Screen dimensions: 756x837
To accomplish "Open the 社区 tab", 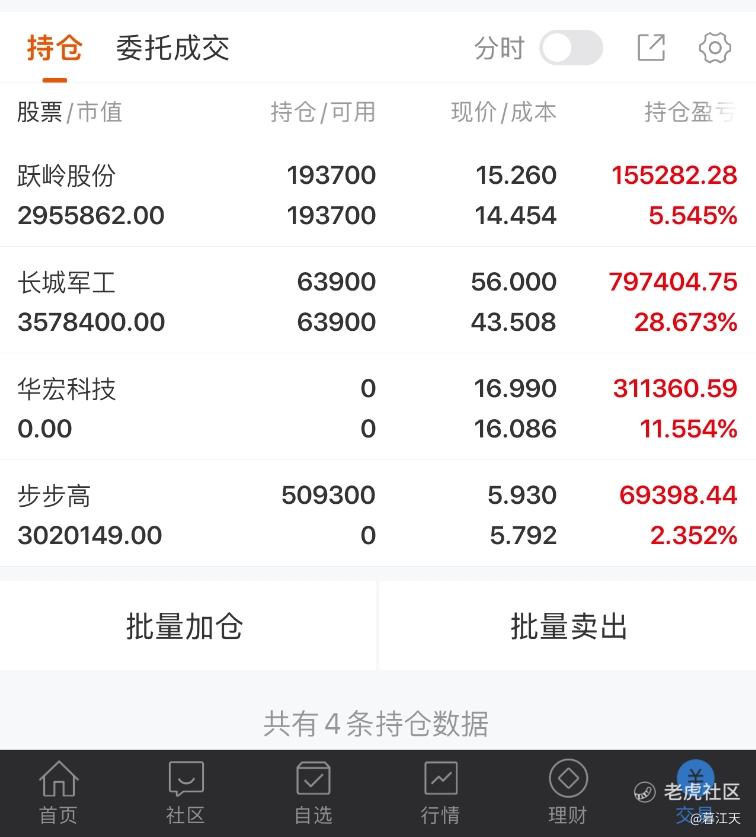I will coord(186,793).
